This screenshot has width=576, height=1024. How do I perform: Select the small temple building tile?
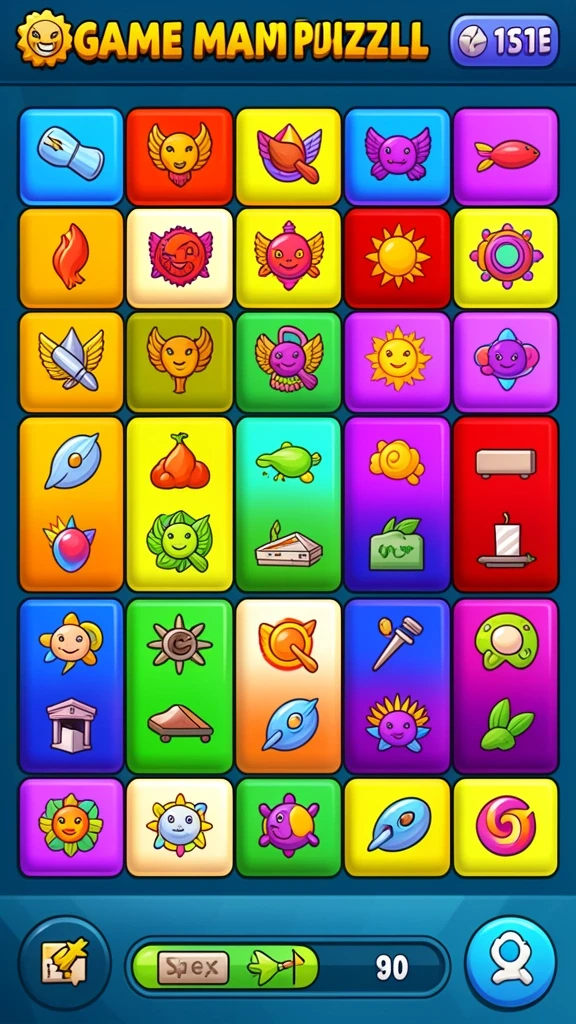[x=72, y=725]
